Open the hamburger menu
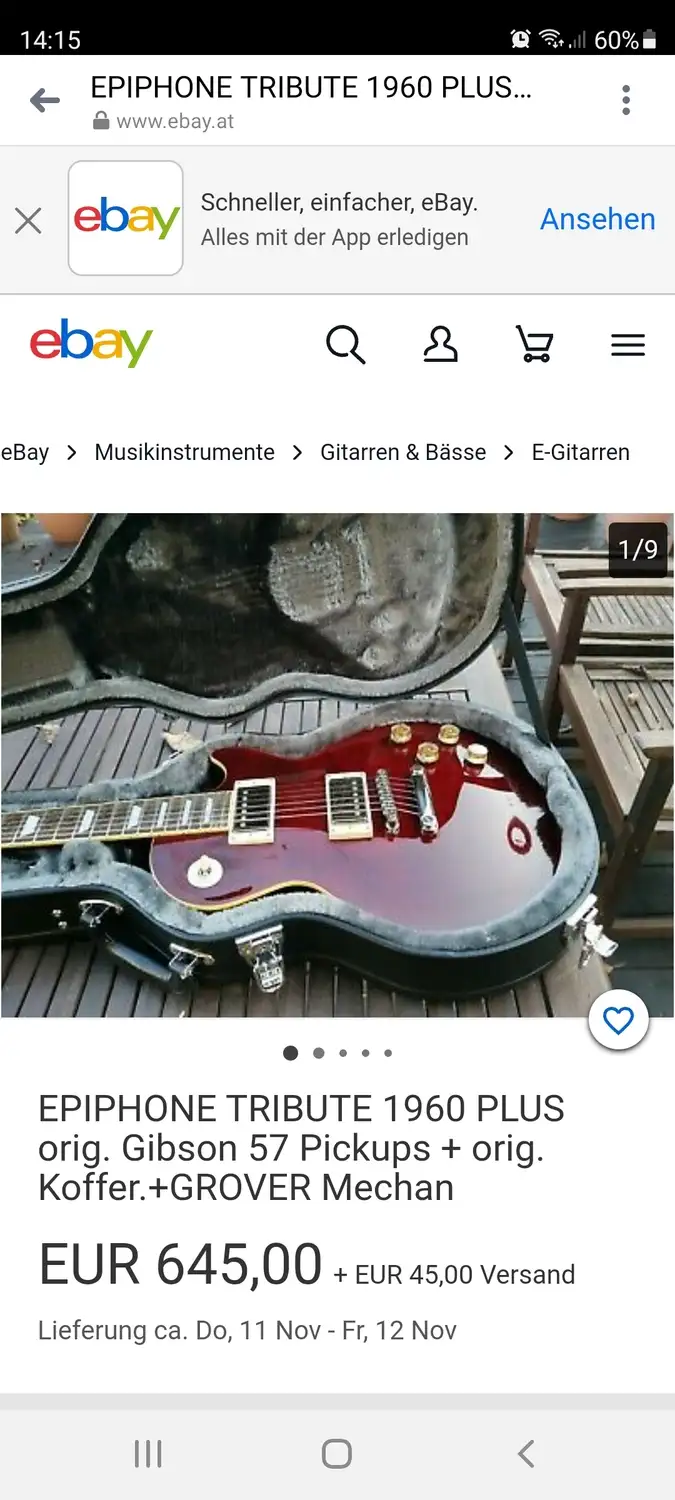This screenshot has height=1500, width=675. click(x=628, y=345)
